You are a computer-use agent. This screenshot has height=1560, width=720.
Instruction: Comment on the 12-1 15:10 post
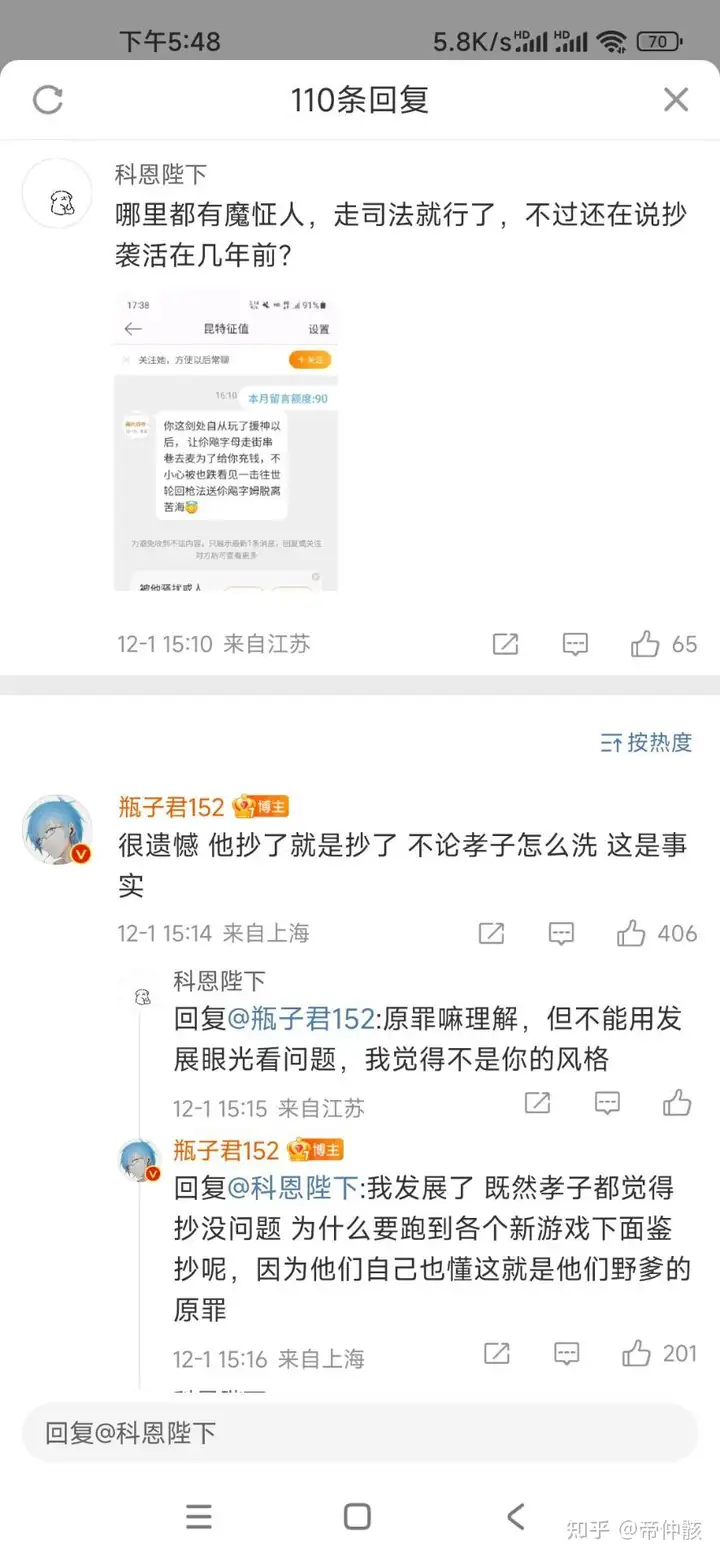[x=575, y=644]
